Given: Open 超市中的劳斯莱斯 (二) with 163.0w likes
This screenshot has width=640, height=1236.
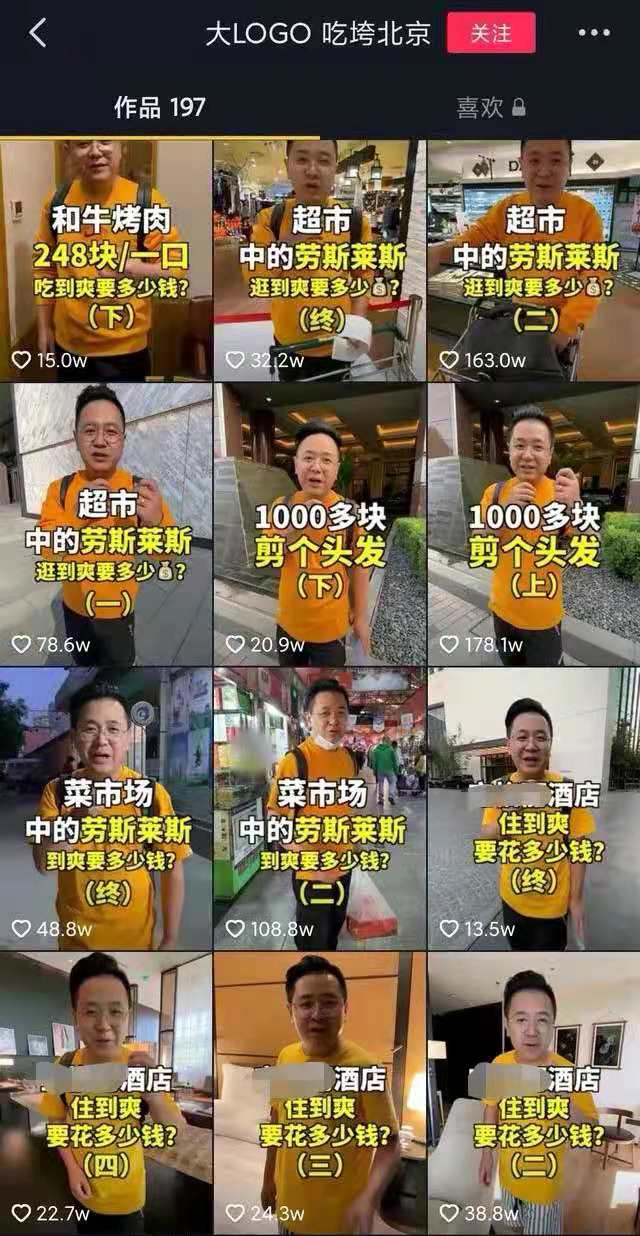Looking at the screenshot, I should coord(534,260).
